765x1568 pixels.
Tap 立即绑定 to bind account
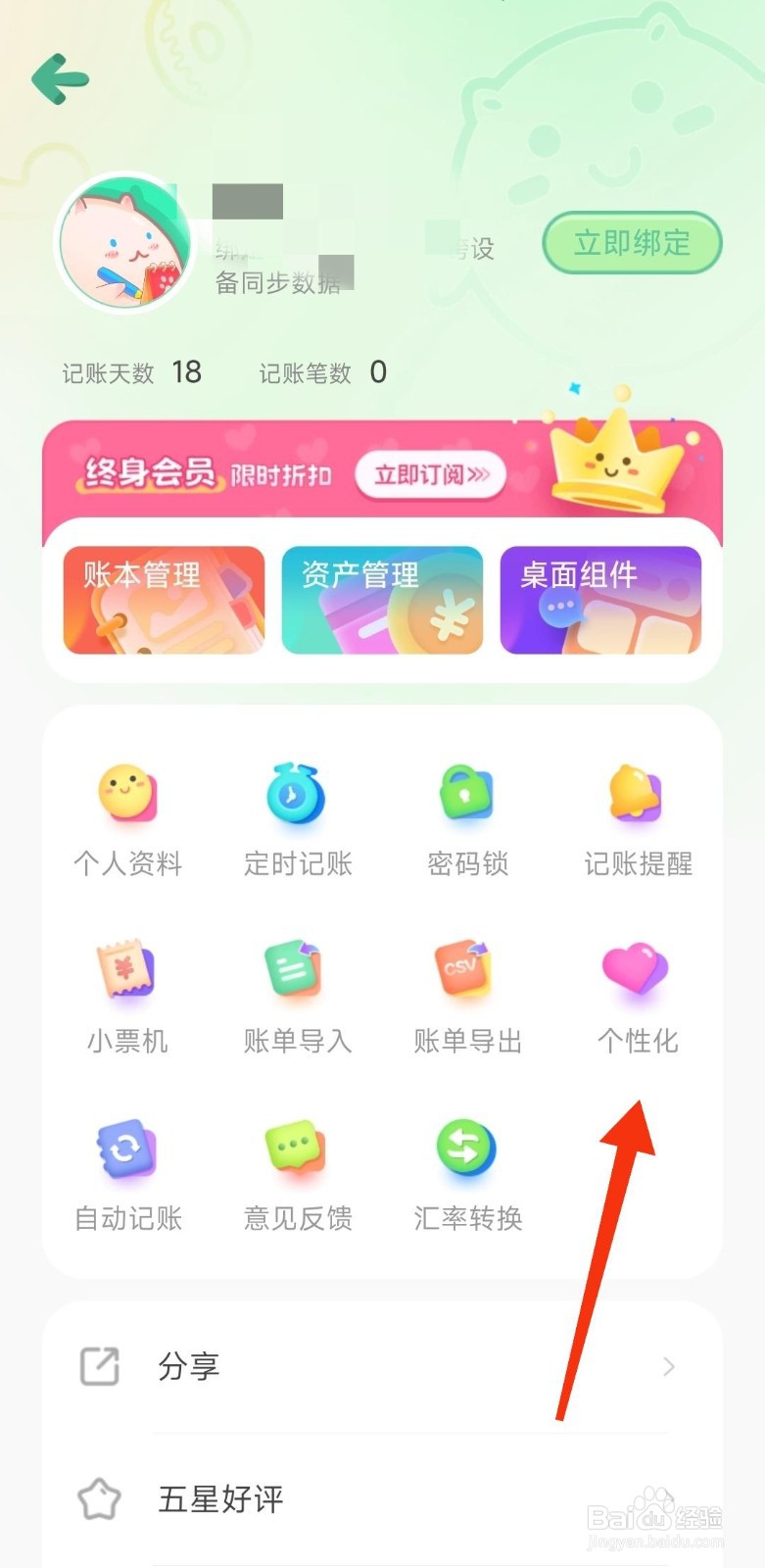click(632, 243)
